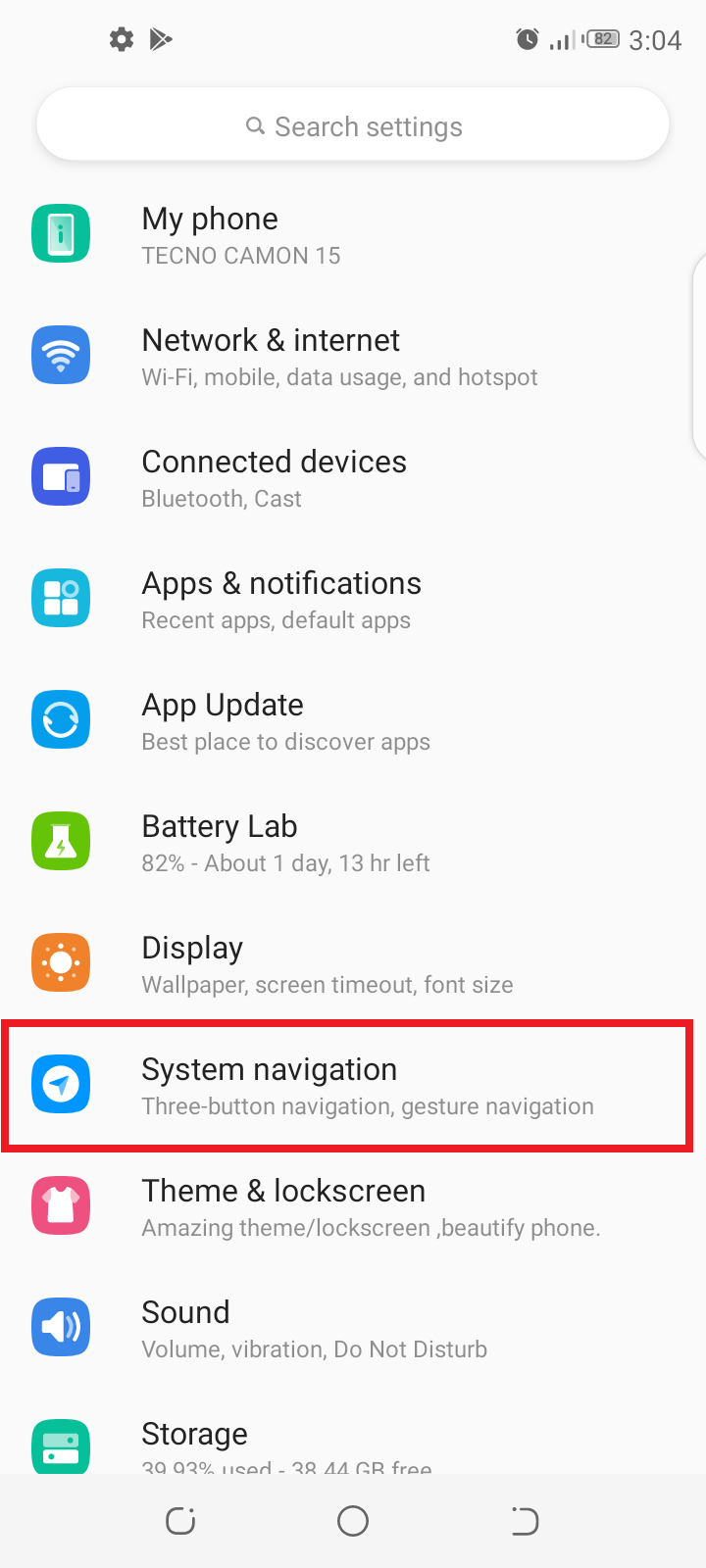Tap the back button in navigation bar
Screen dimensions: 706x1568
point(525,1521)
